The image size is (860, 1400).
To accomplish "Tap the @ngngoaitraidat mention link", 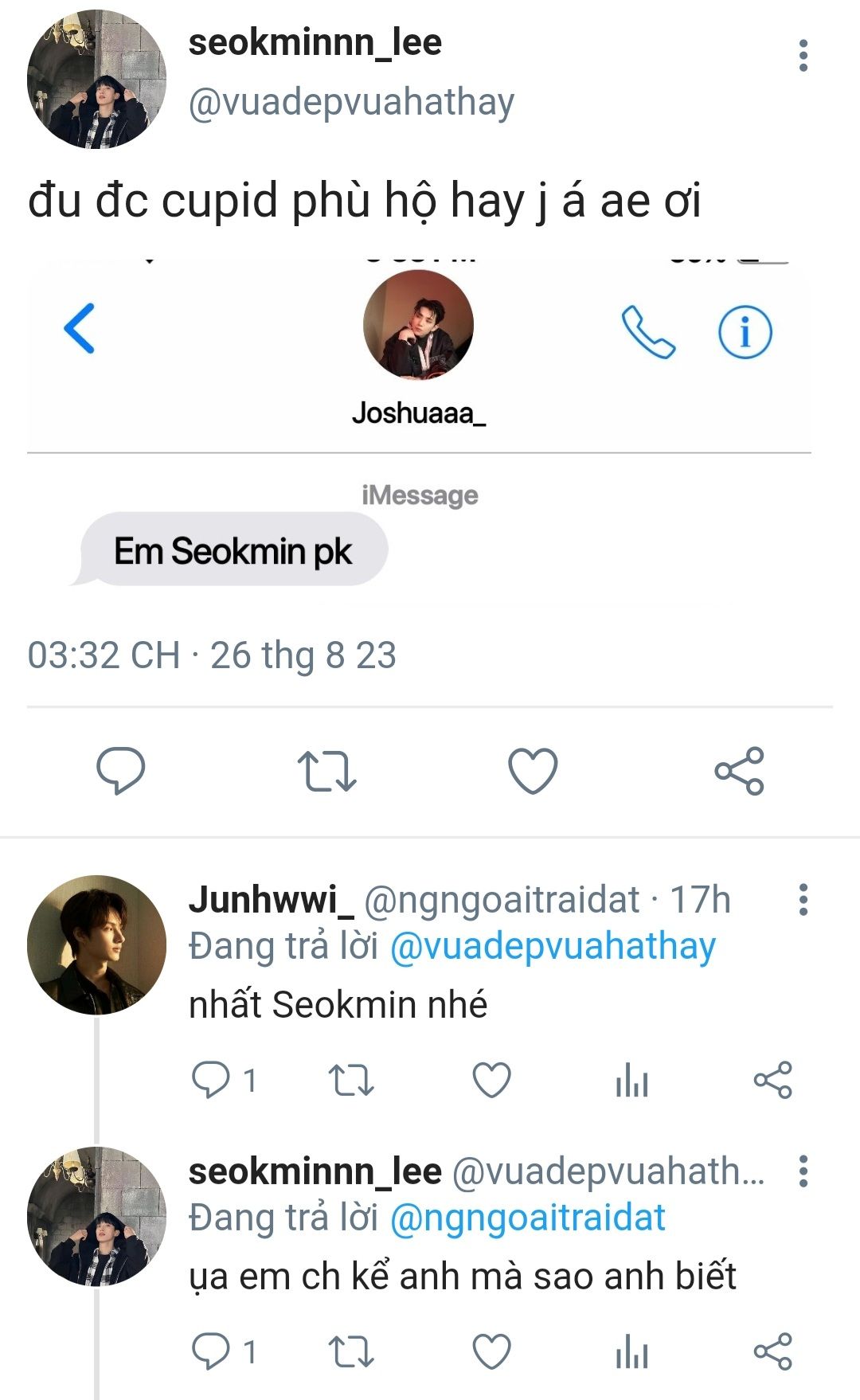I will point(527,1218).
